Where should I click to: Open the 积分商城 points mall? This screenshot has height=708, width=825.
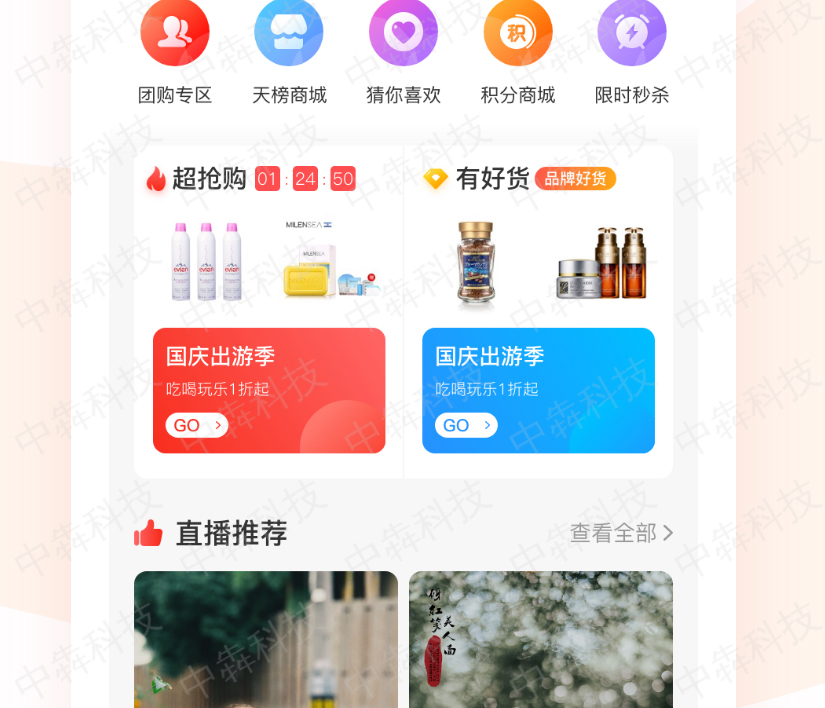517,52
